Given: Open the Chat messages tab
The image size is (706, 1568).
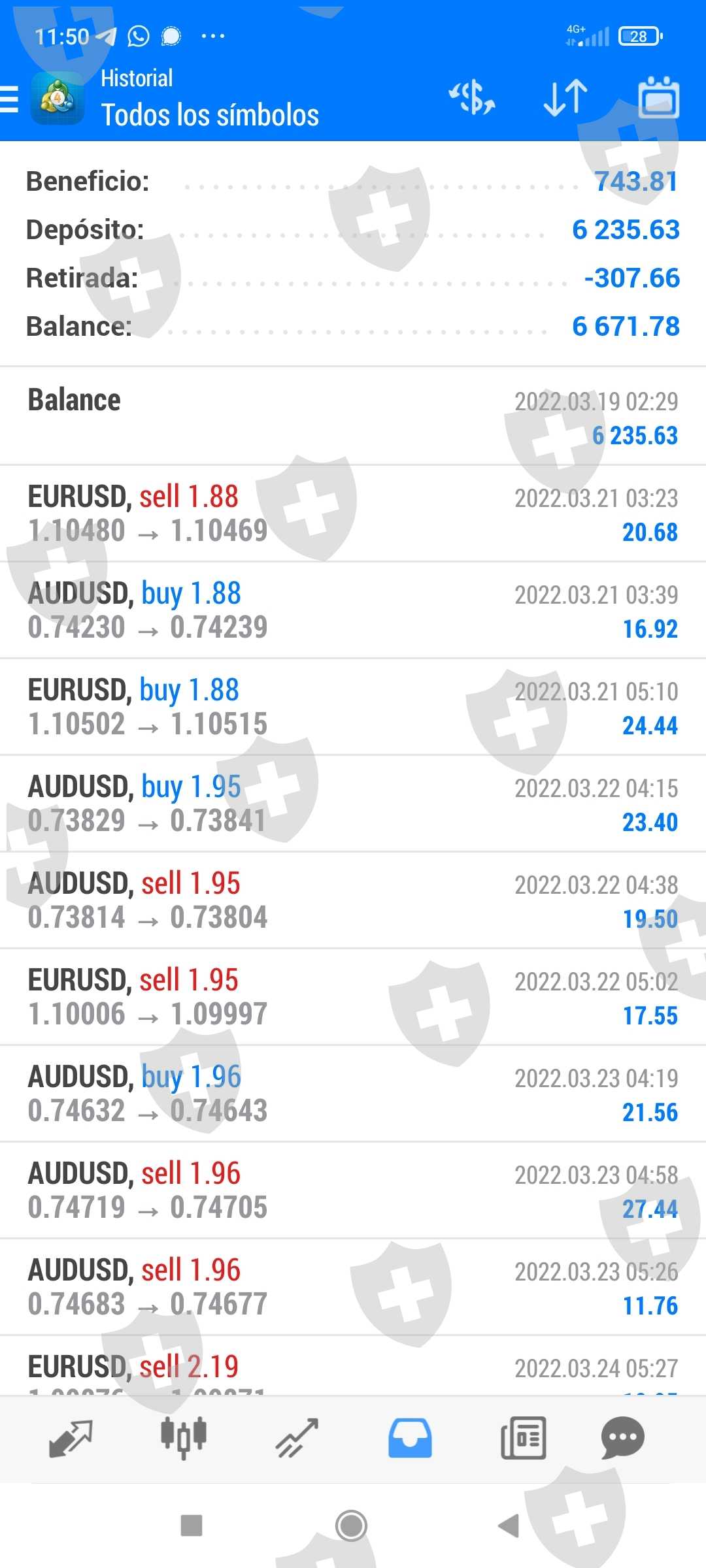Looking at the screenshot, I should pyautogui.click(x=622, y=1438).
